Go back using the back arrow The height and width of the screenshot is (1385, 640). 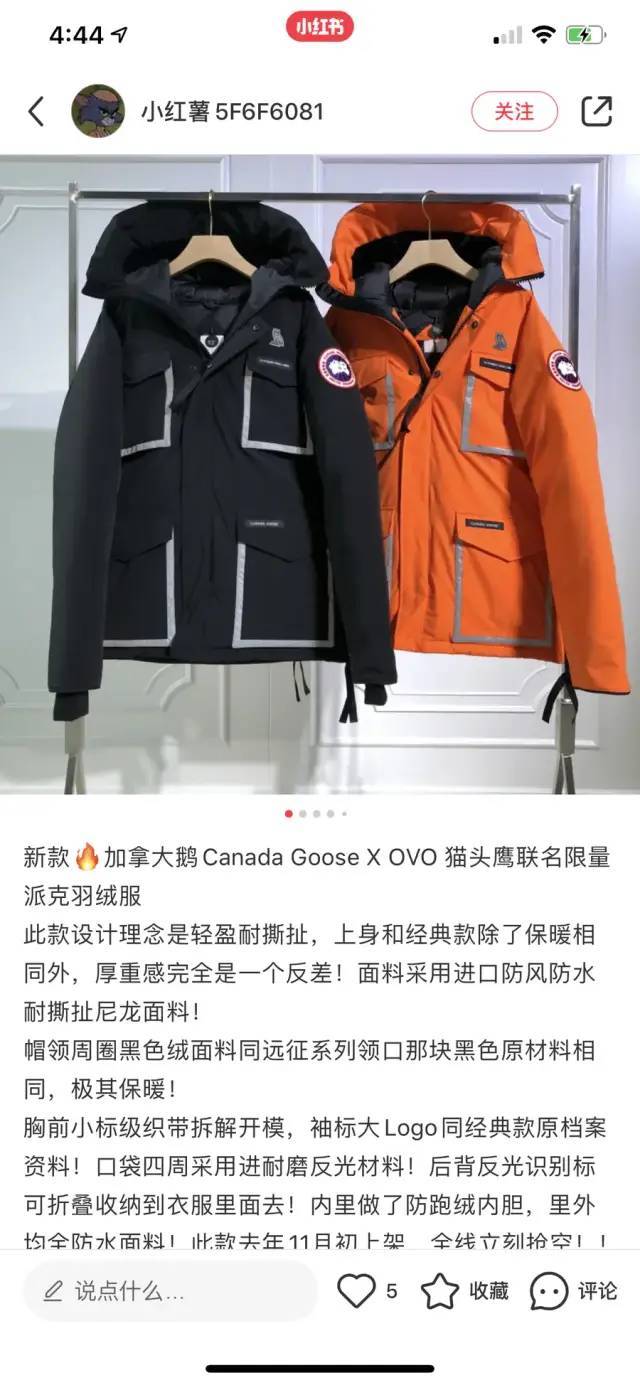click(37, 111)
